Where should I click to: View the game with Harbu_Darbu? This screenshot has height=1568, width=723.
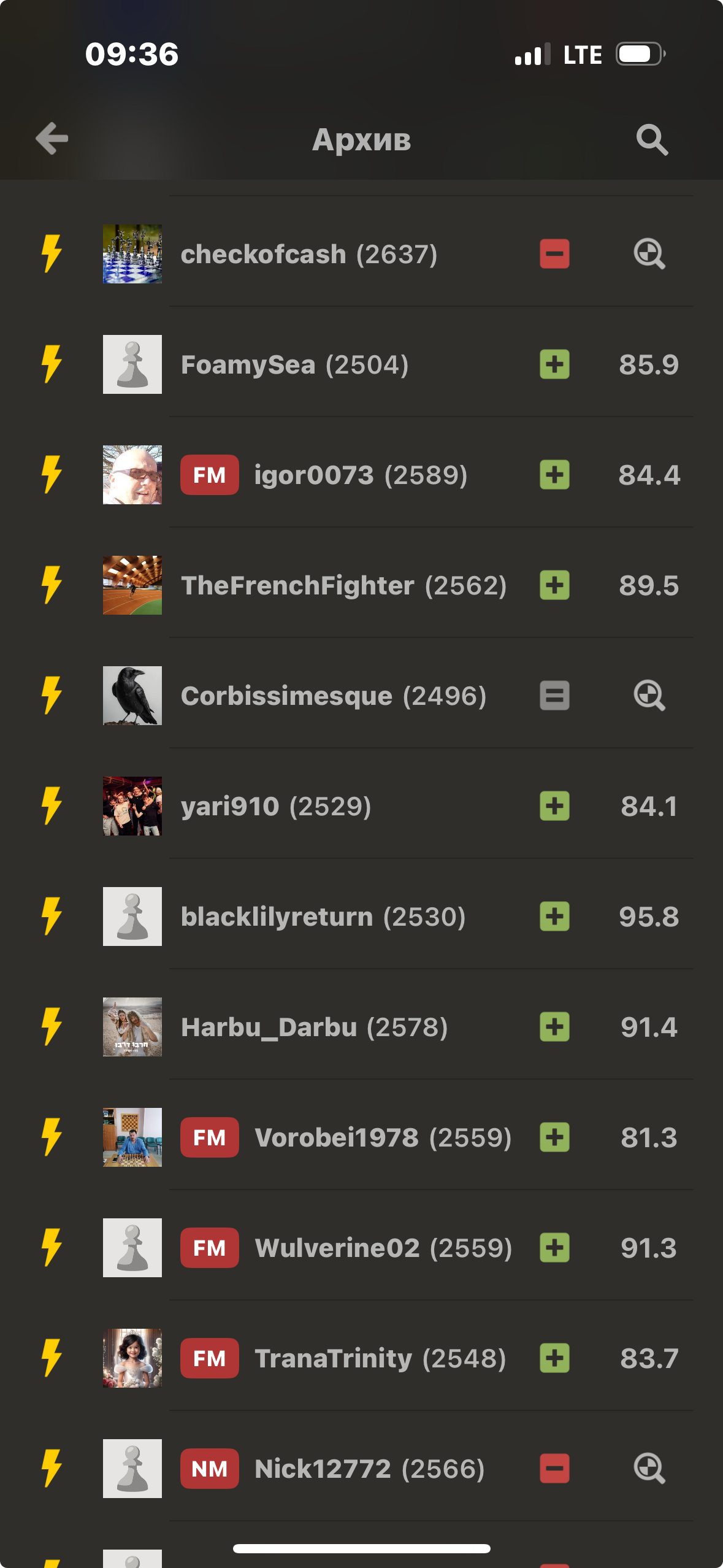314,1027
